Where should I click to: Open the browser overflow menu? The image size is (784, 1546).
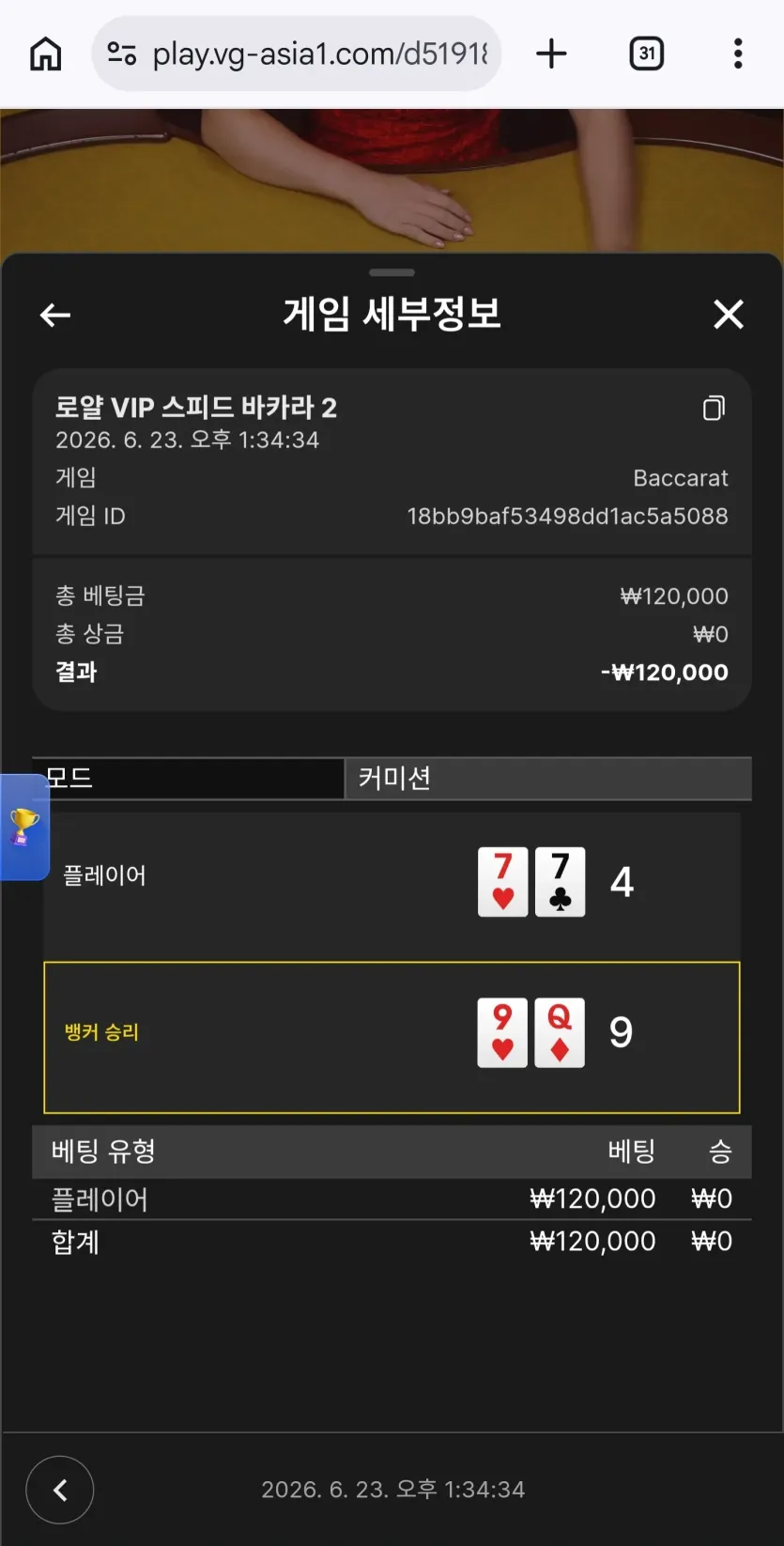click(738, 54)
